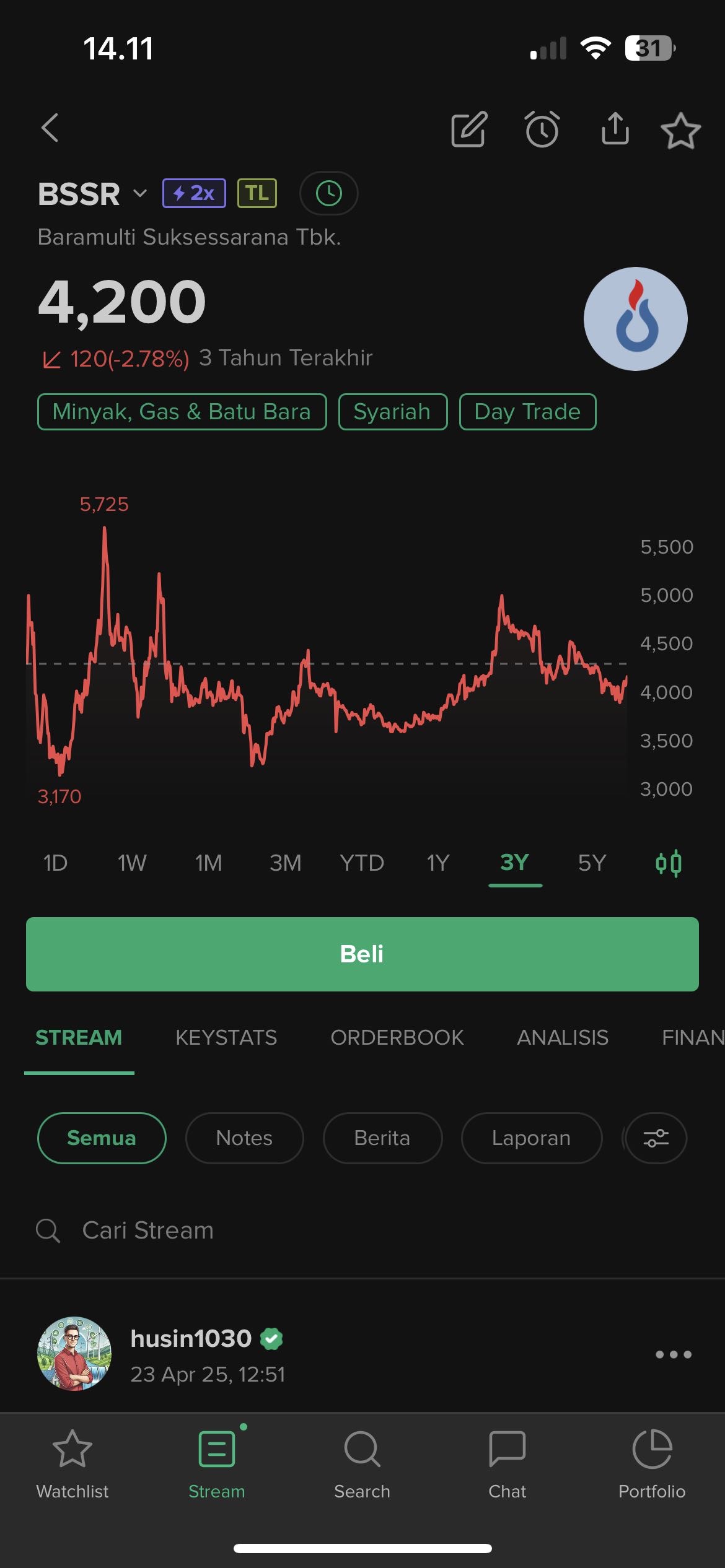
Task: Go back to the previous screen
Action: tap(50, 128)
